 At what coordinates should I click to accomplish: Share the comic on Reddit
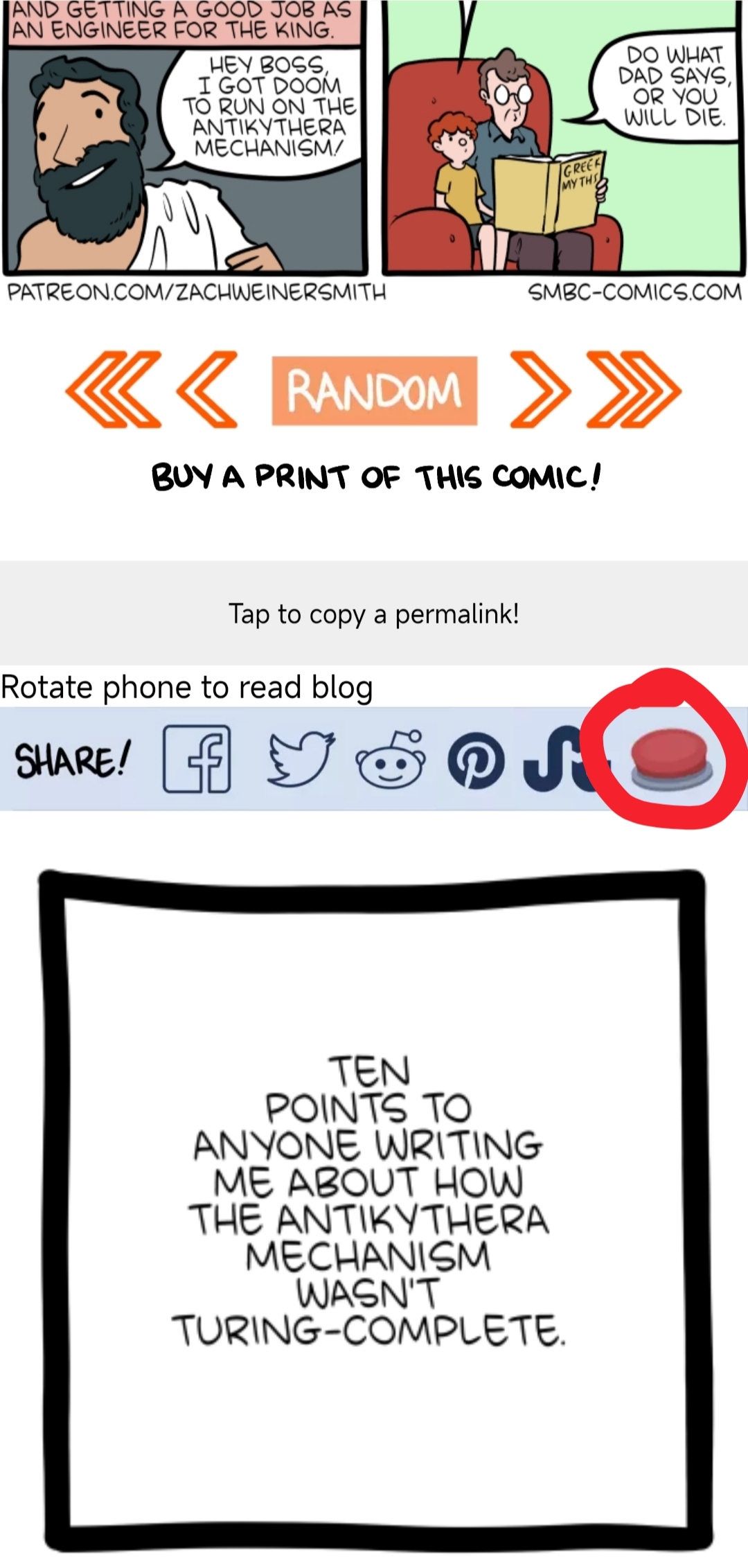390,759
